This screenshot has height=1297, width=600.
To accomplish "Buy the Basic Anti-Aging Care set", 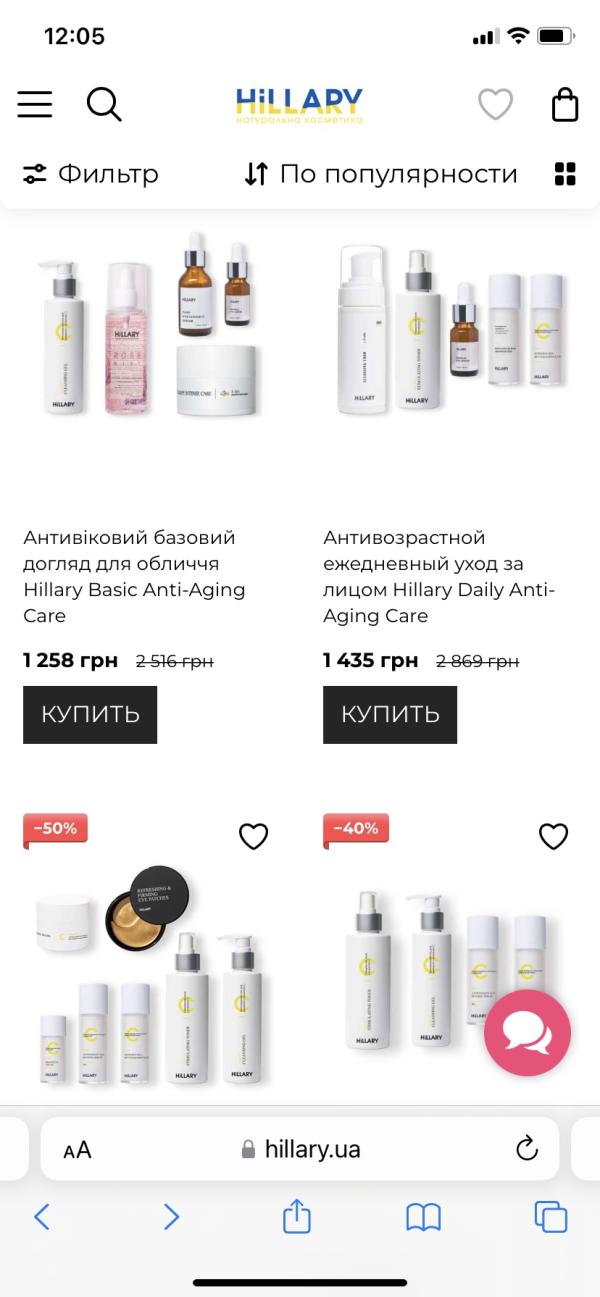I will (90, 714).
